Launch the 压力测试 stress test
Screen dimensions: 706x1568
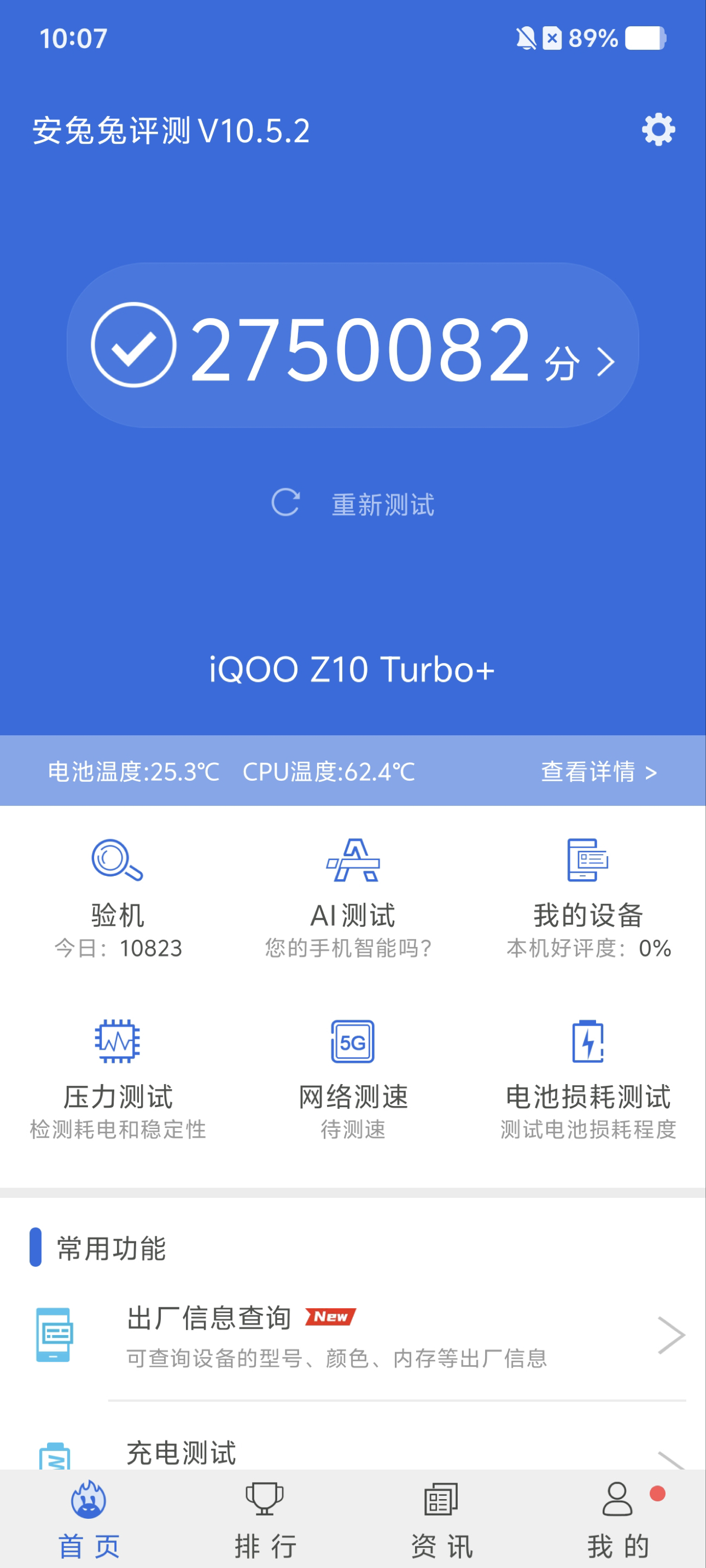click(x=118, y=1079)
